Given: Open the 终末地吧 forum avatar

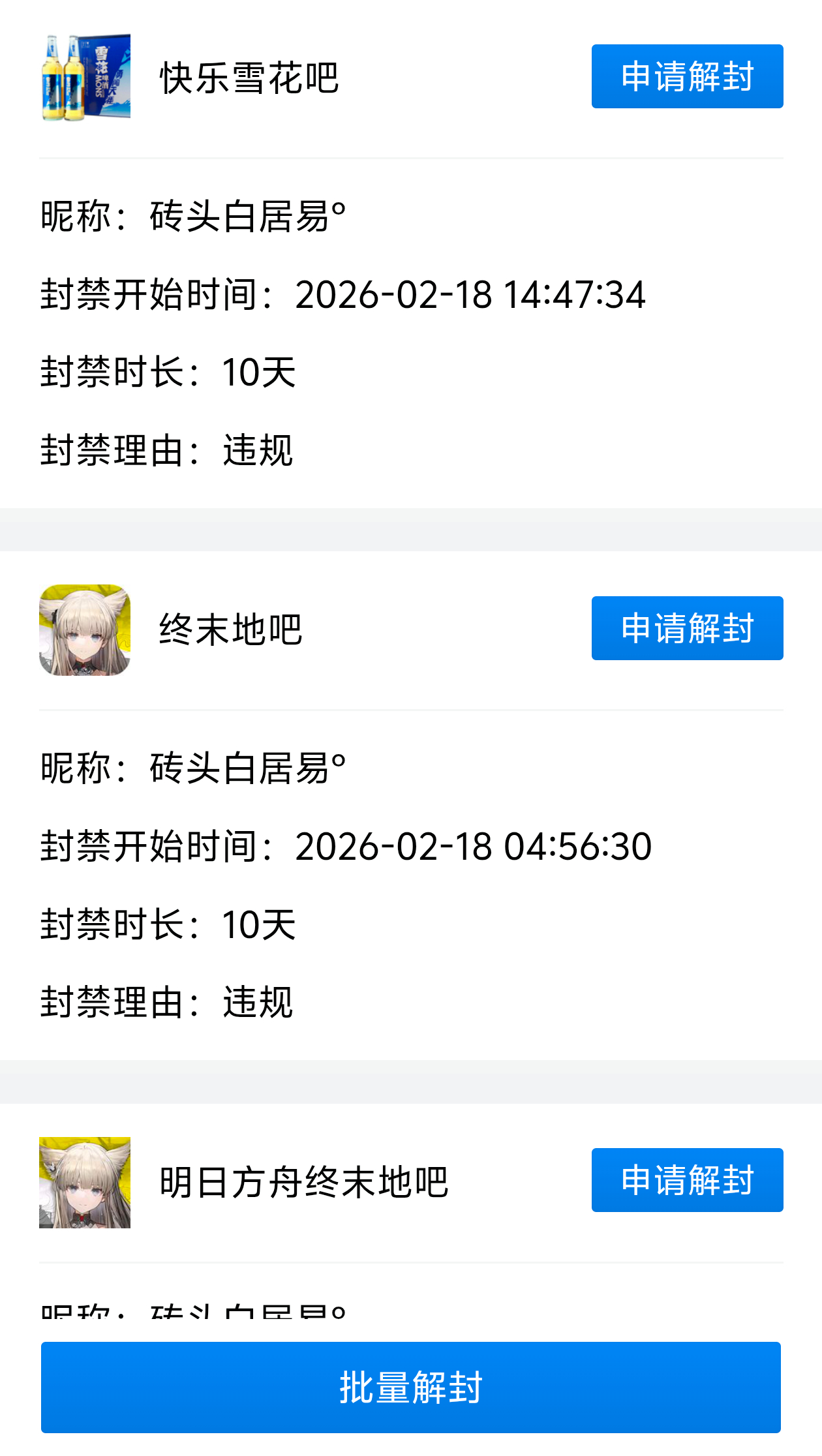Looking at the screenshot, I should point(85,629).
